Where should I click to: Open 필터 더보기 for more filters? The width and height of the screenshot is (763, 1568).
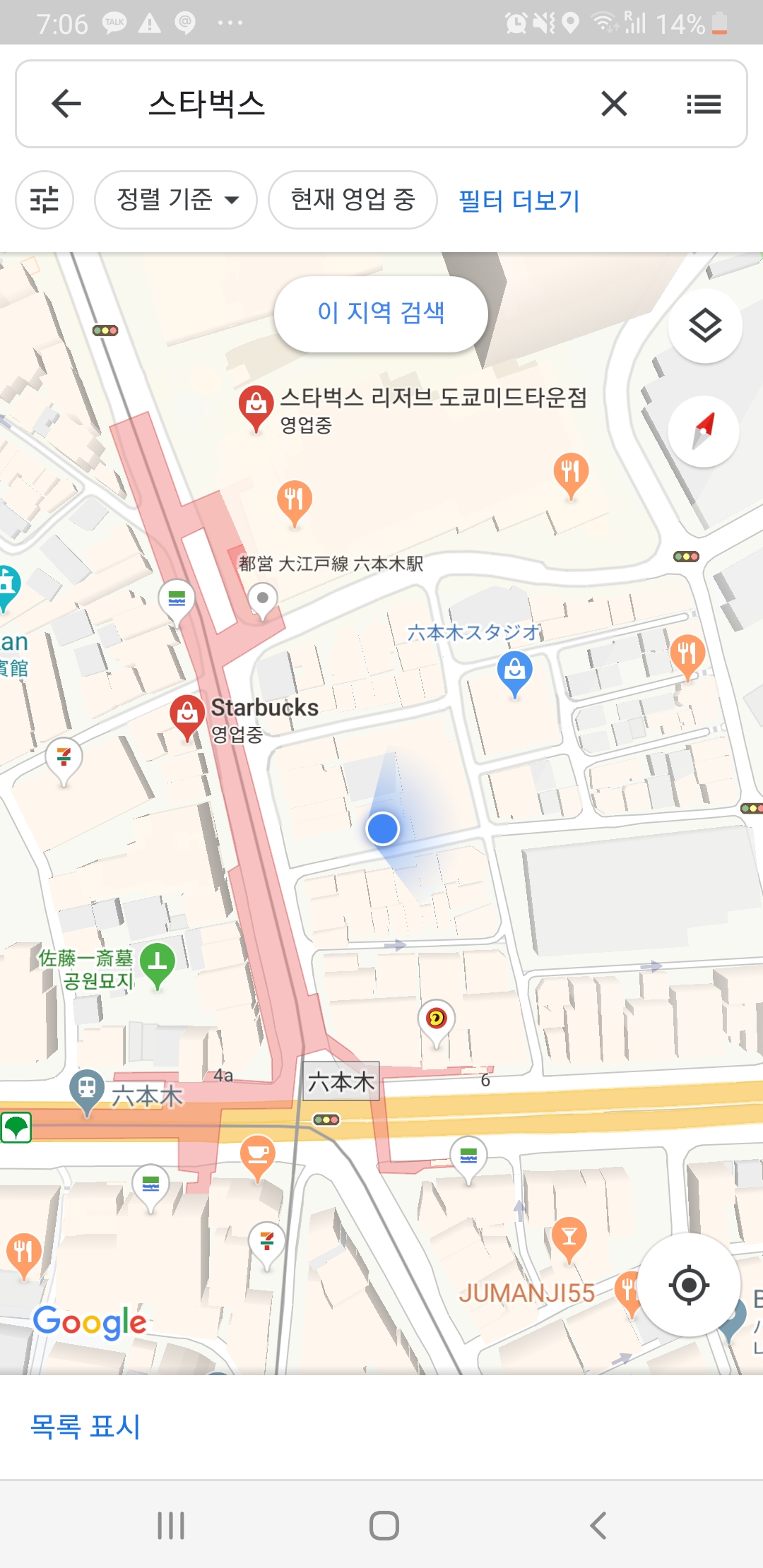(519, 201)
